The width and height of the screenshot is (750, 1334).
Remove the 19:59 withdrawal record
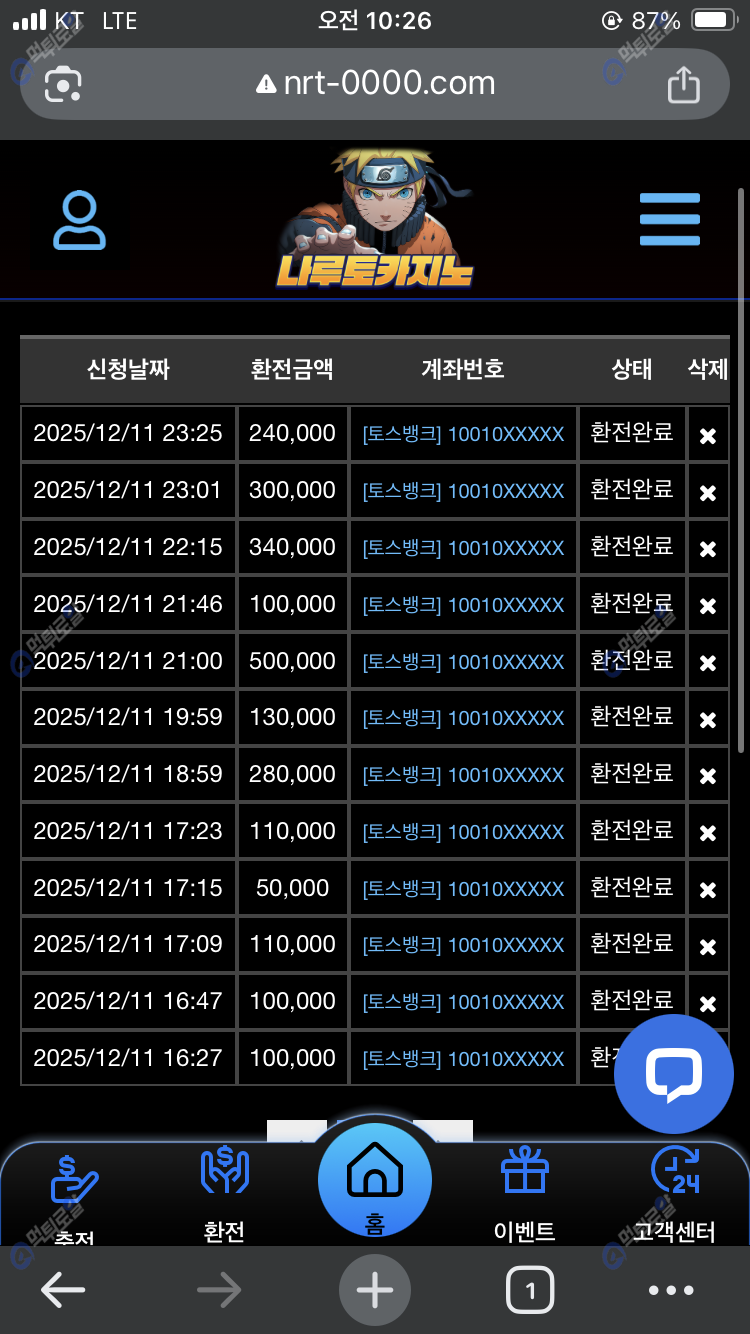click(707, 719)
